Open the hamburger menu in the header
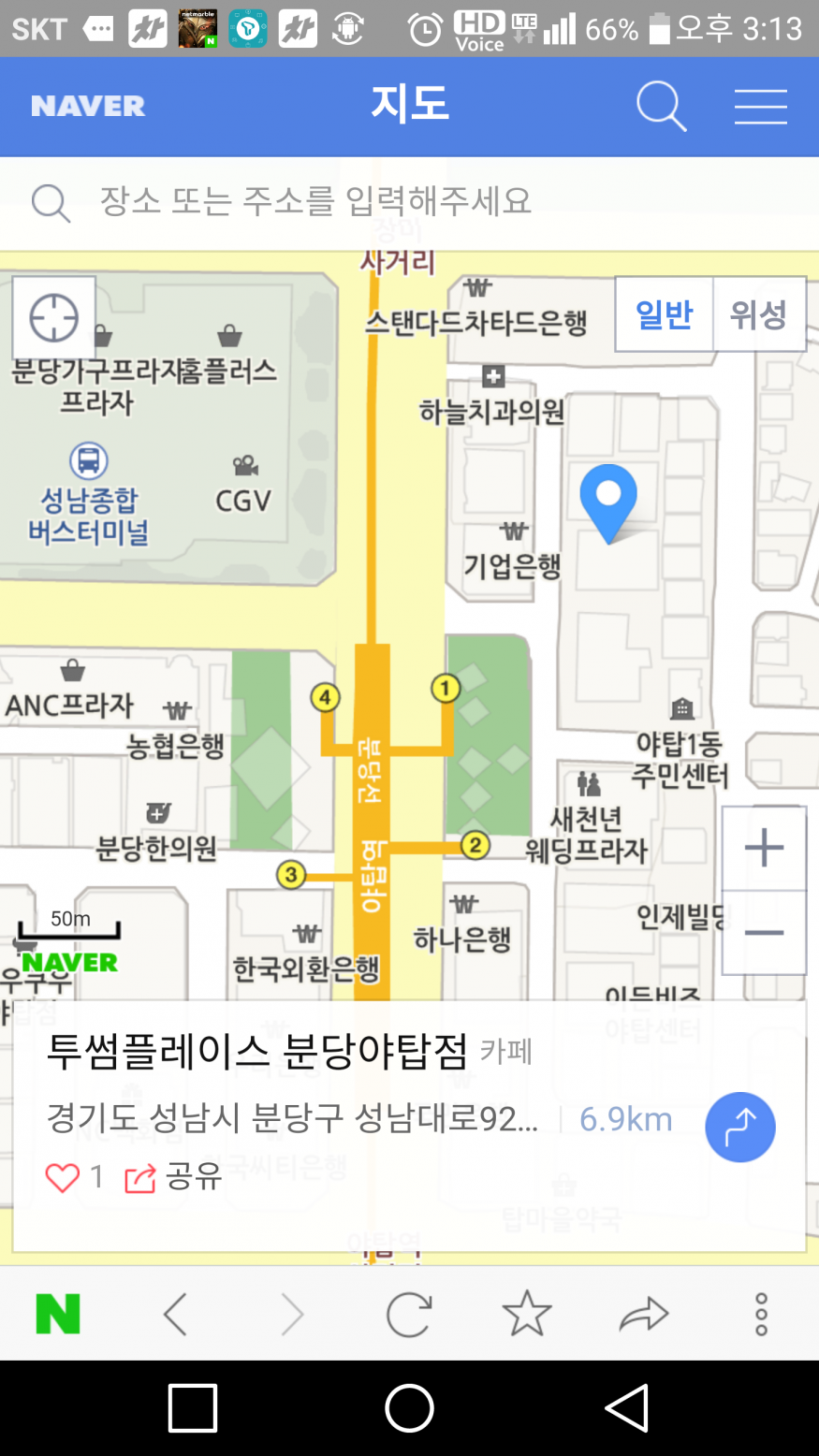 click(x=760, y=107)
